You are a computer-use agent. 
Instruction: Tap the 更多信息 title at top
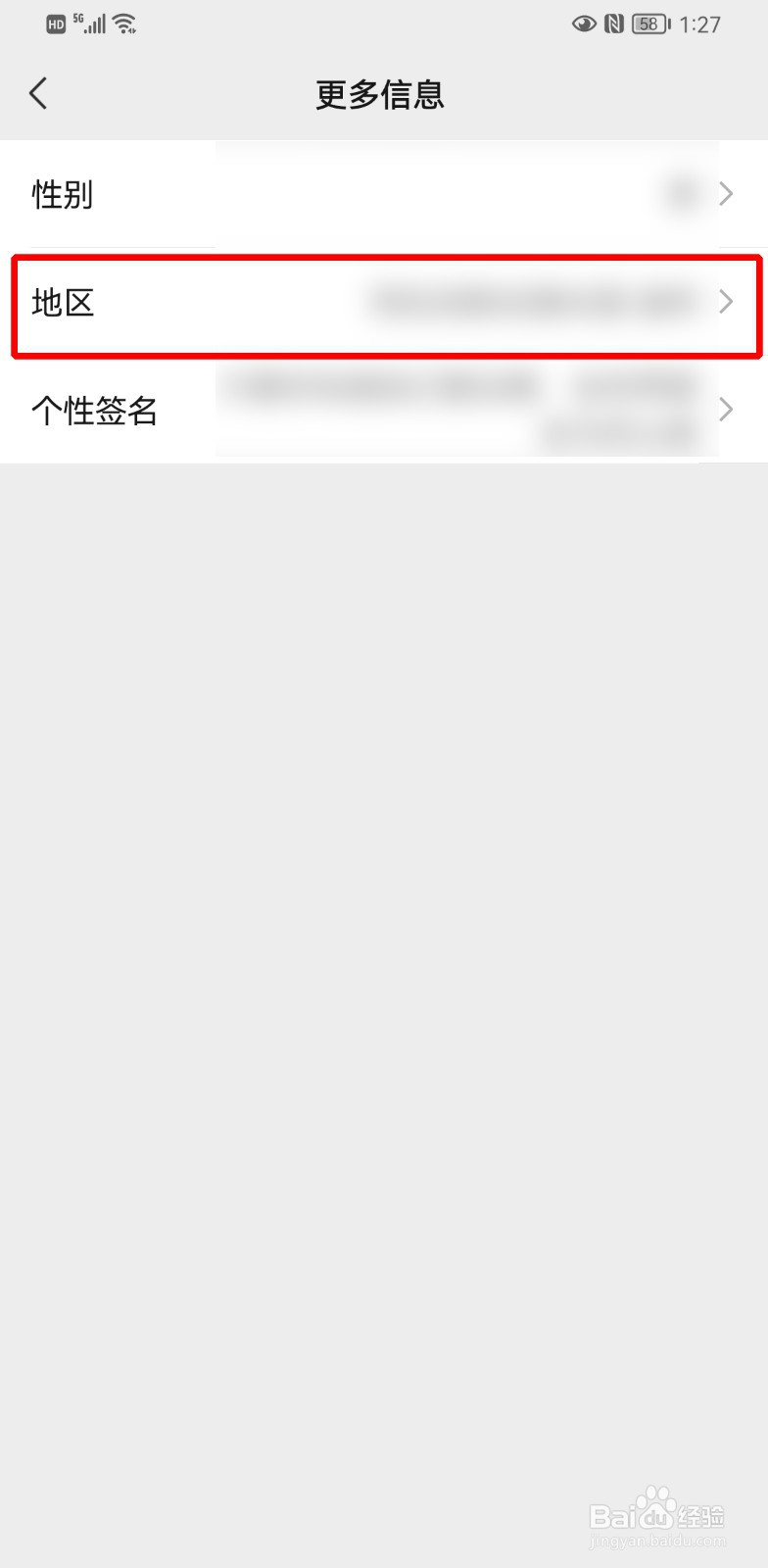380,94
